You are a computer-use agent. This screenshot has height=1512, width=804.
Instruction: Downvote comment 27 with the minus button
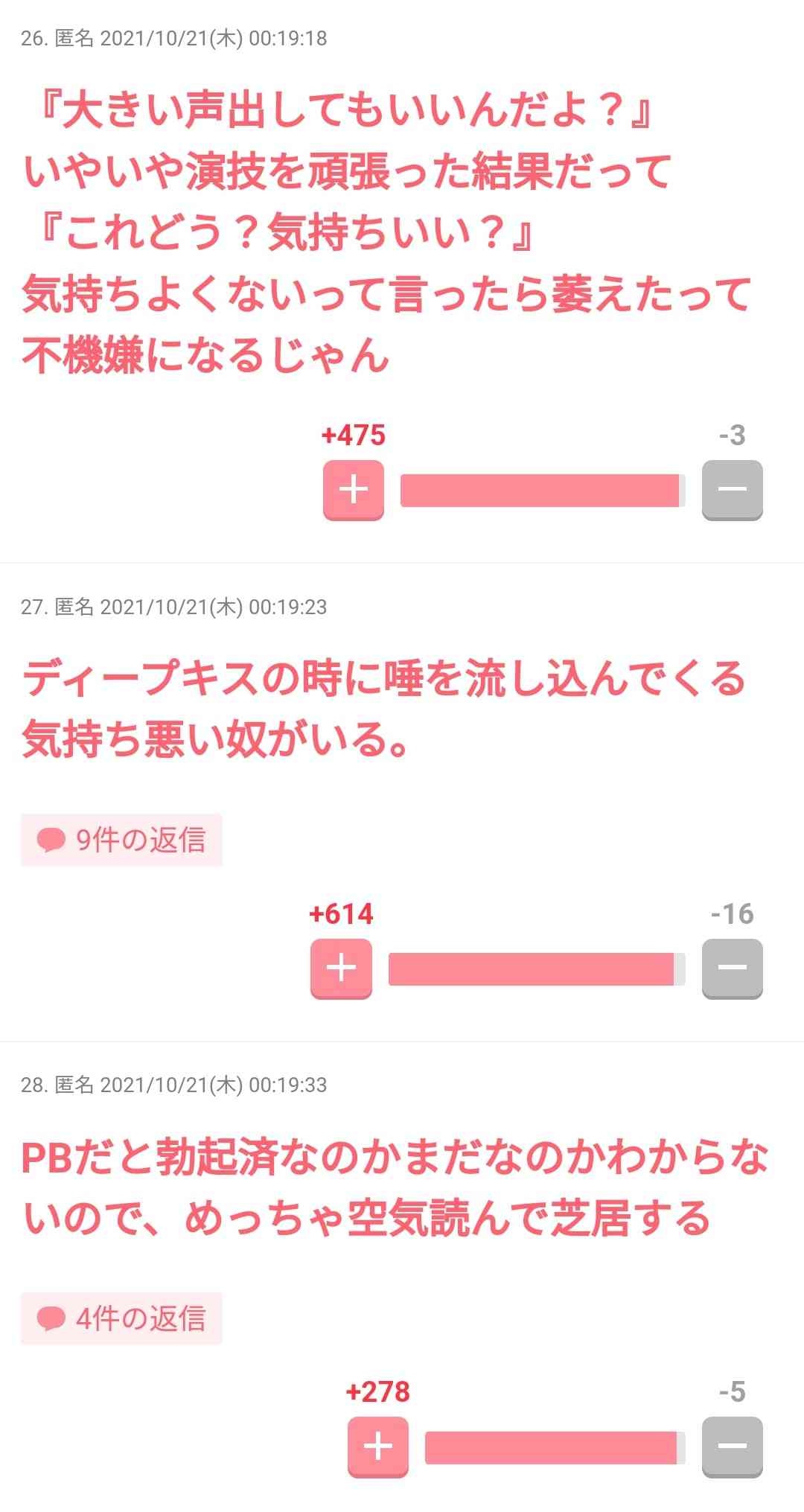[732, 968]
